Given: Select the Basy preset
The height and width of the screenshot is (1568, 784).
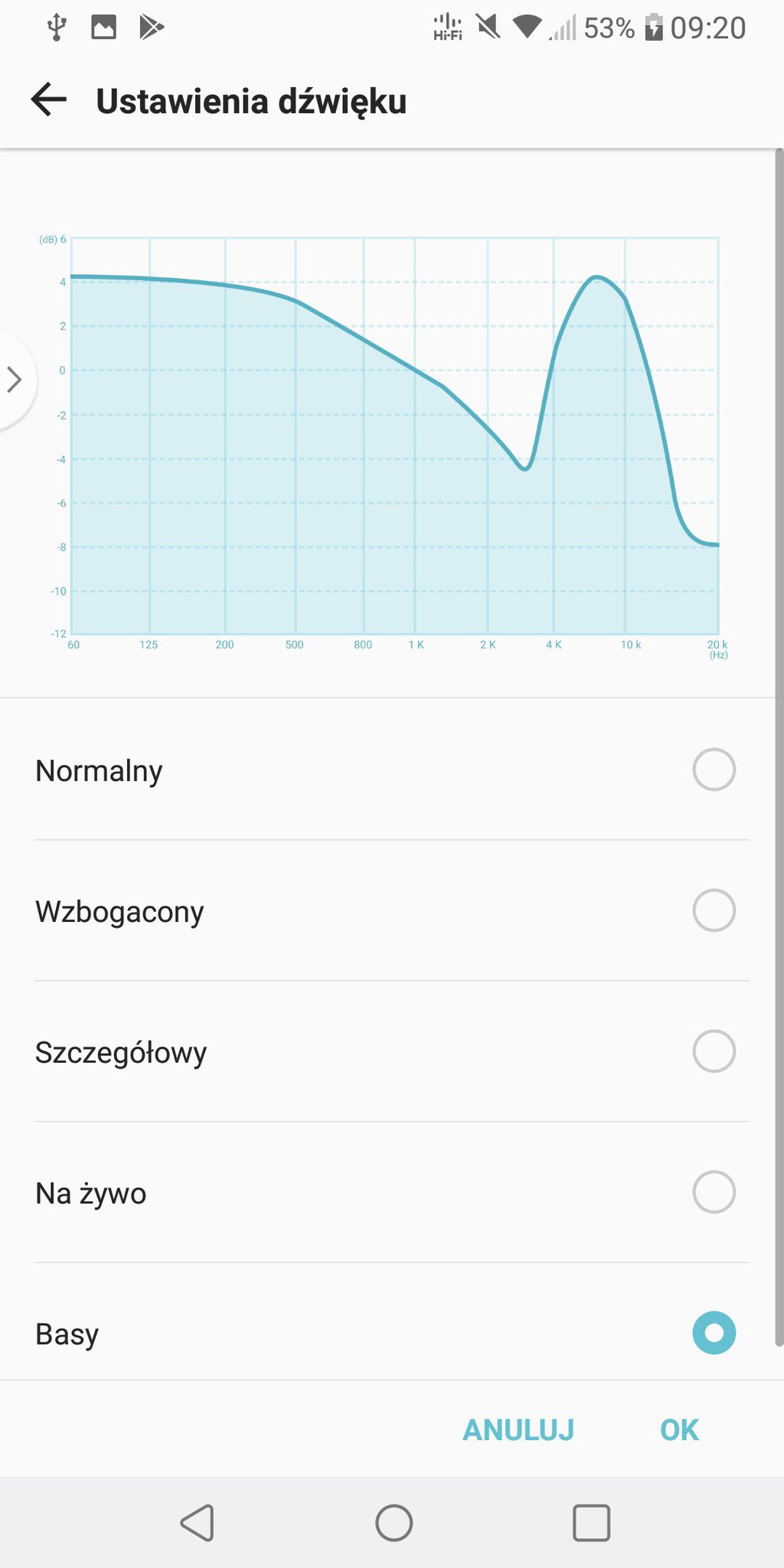Looking at the screenshot, I should point(714,1333).
